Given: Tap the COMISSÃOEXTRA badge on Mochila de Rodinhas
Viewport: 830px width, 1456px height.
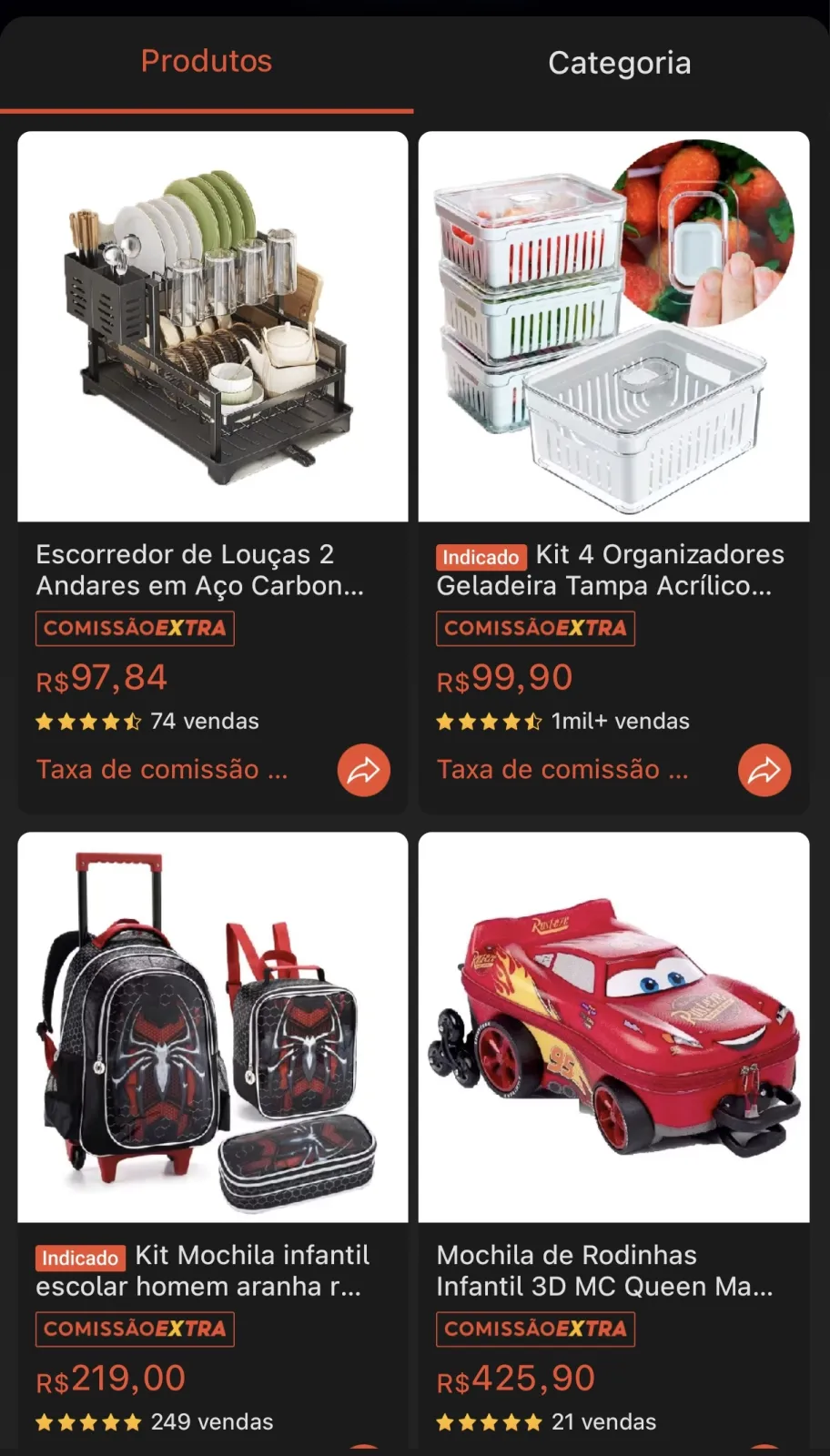Looking at the screenshot, I should click(x=535, y=1329).
